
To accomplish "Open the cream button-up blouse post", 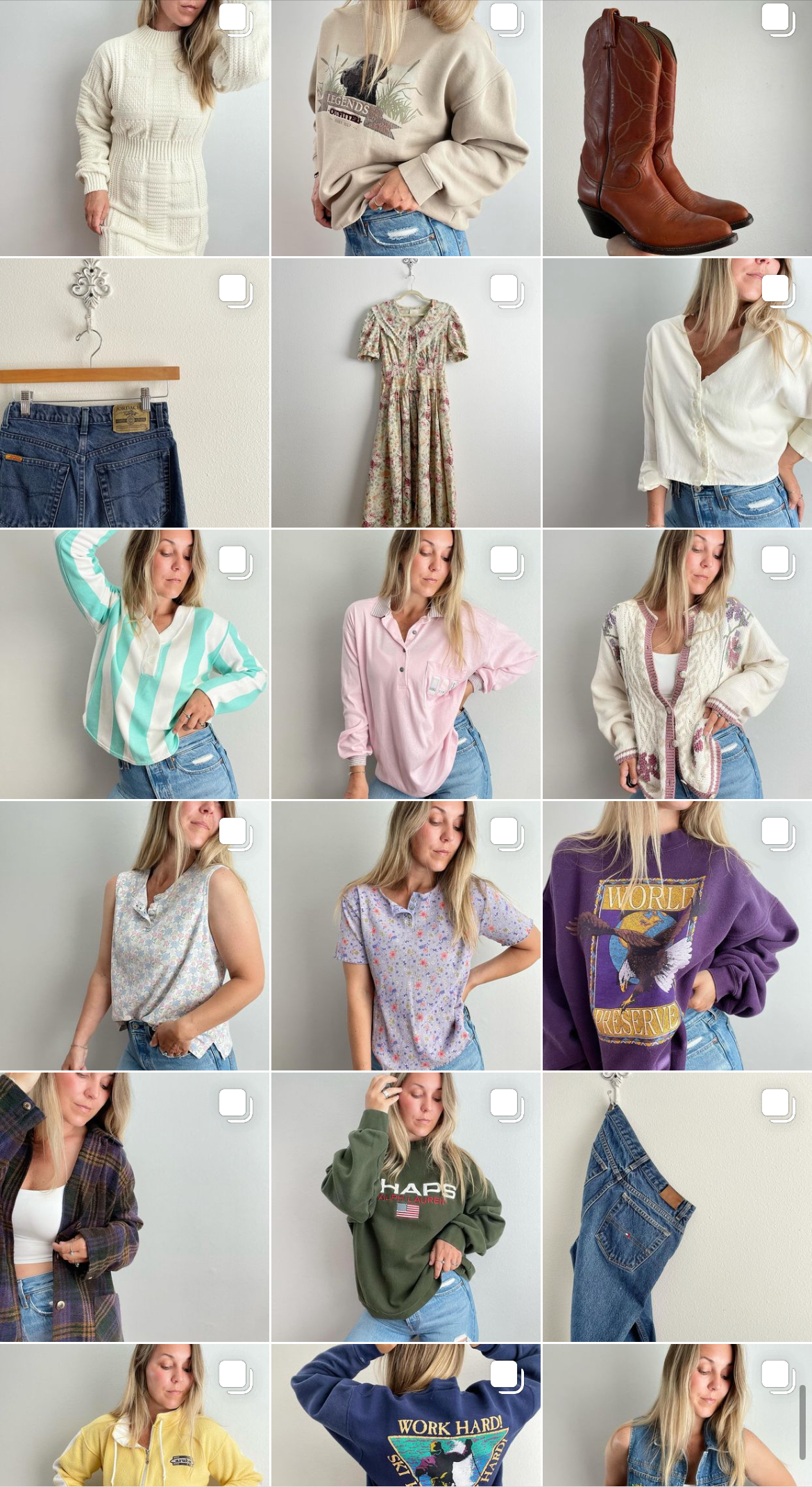I will pos(677,393).
